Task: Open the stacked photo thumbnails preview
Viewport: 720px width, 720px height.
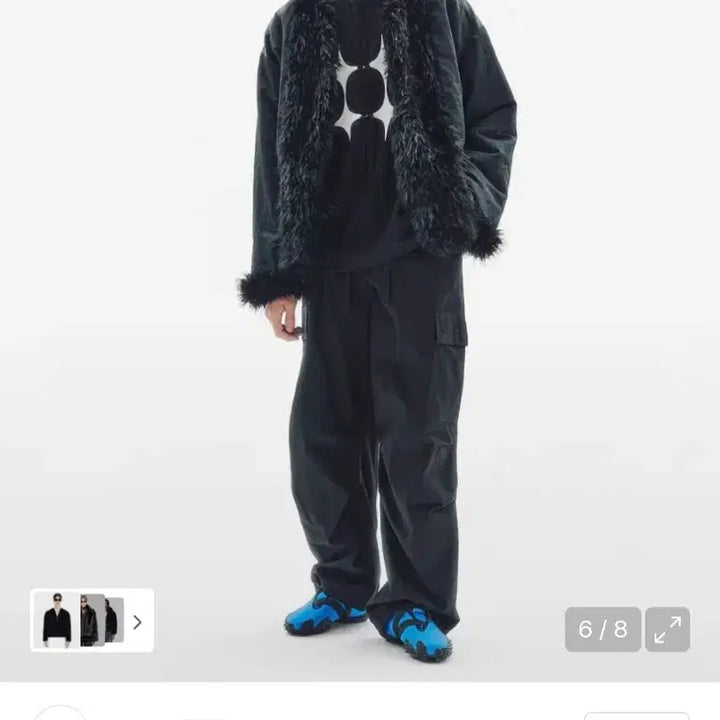Action: pos(78,620)
